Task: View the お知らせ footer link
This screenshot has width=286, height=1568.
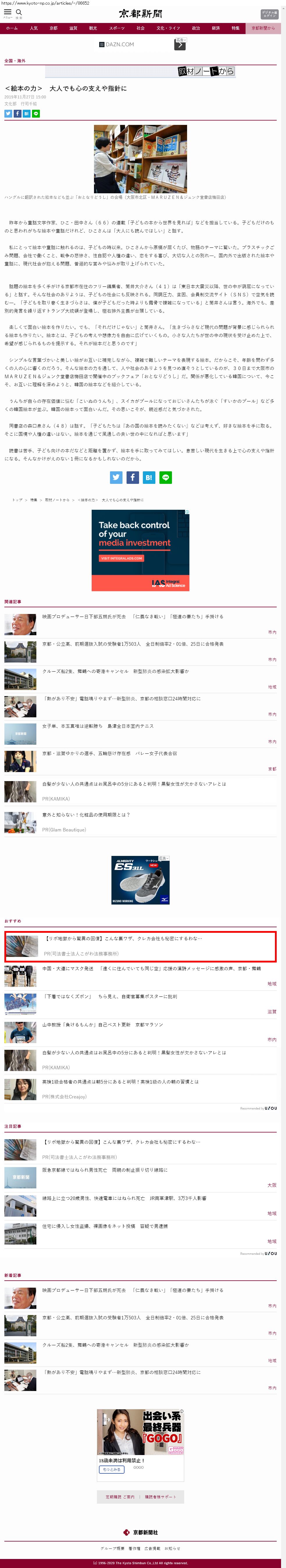Action: (172, 1548)
